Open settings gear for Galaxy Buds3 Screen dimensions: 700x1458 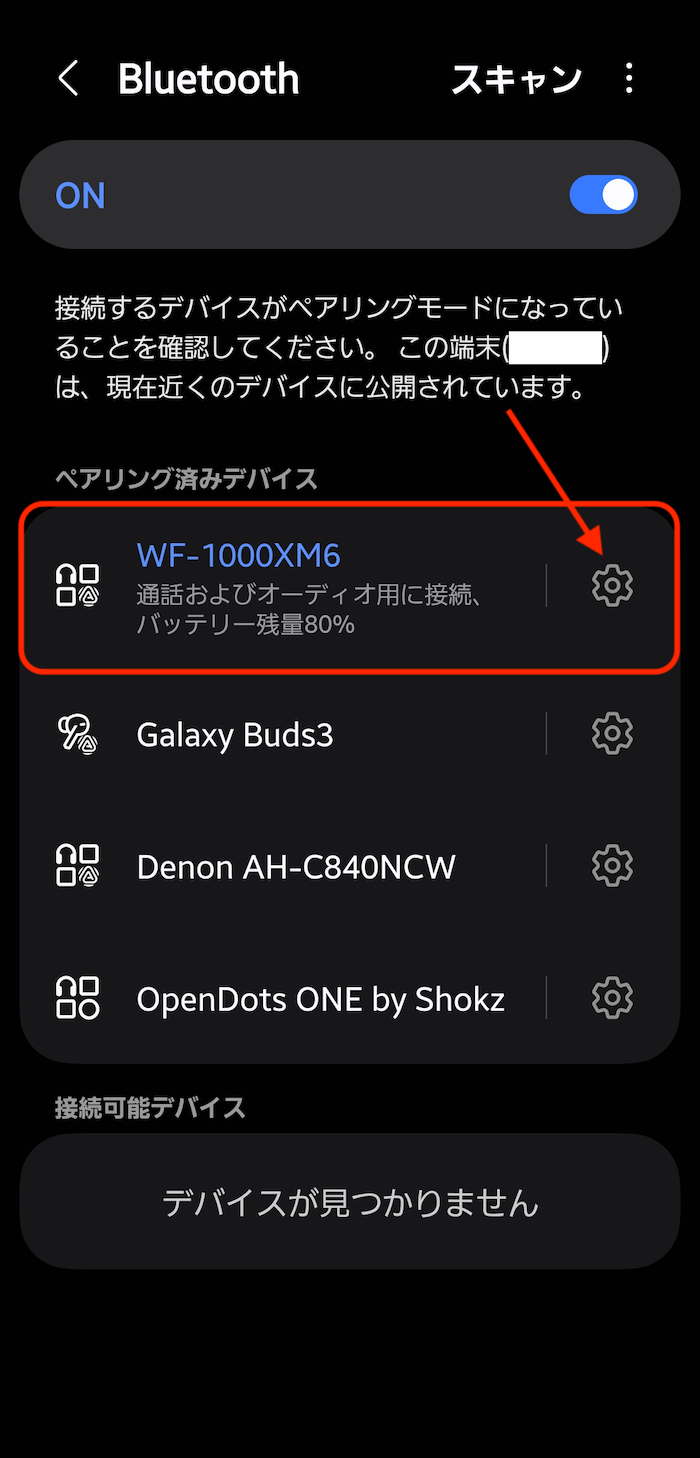tap(612, 735)
